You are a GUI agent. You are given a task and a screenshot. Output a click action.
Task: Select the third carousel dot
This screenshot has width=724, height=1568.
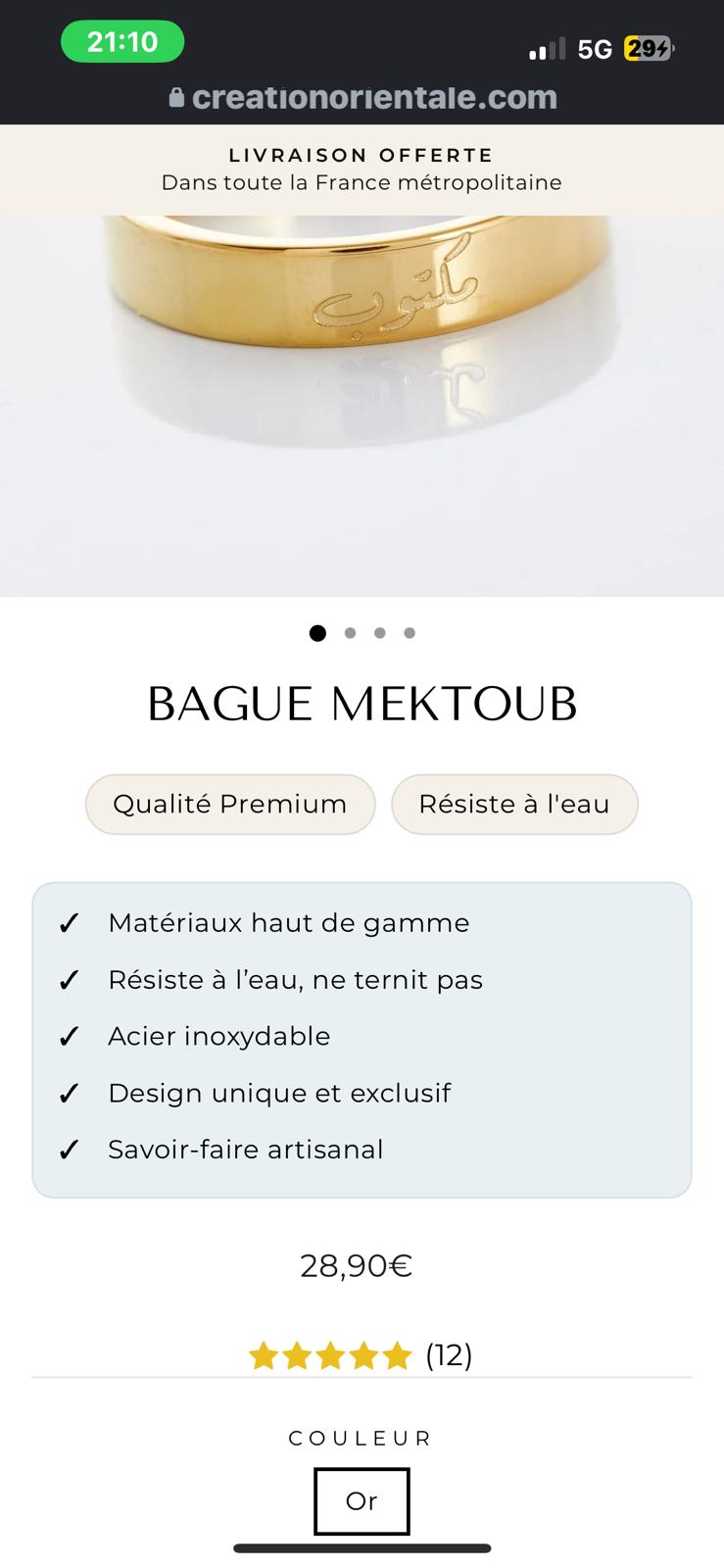coord(379,633)
